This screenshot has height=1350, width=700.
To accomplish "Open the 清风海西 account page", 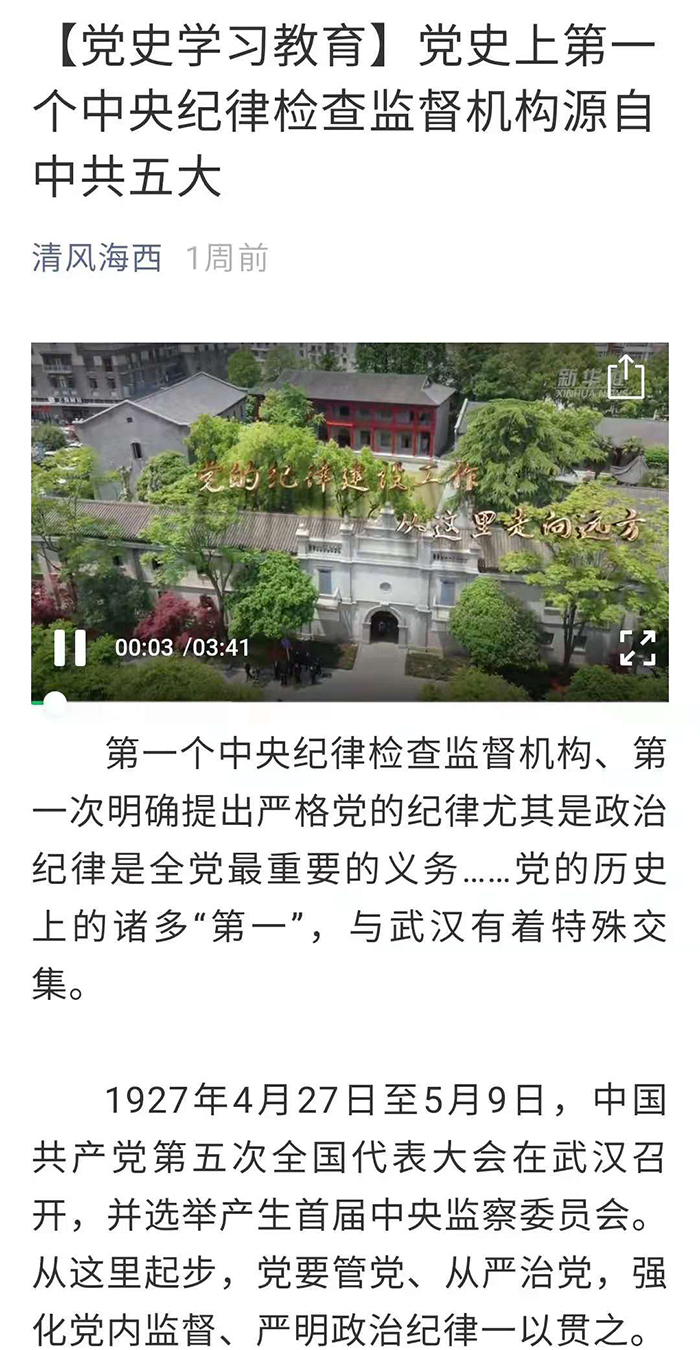I will pos(97,259).
